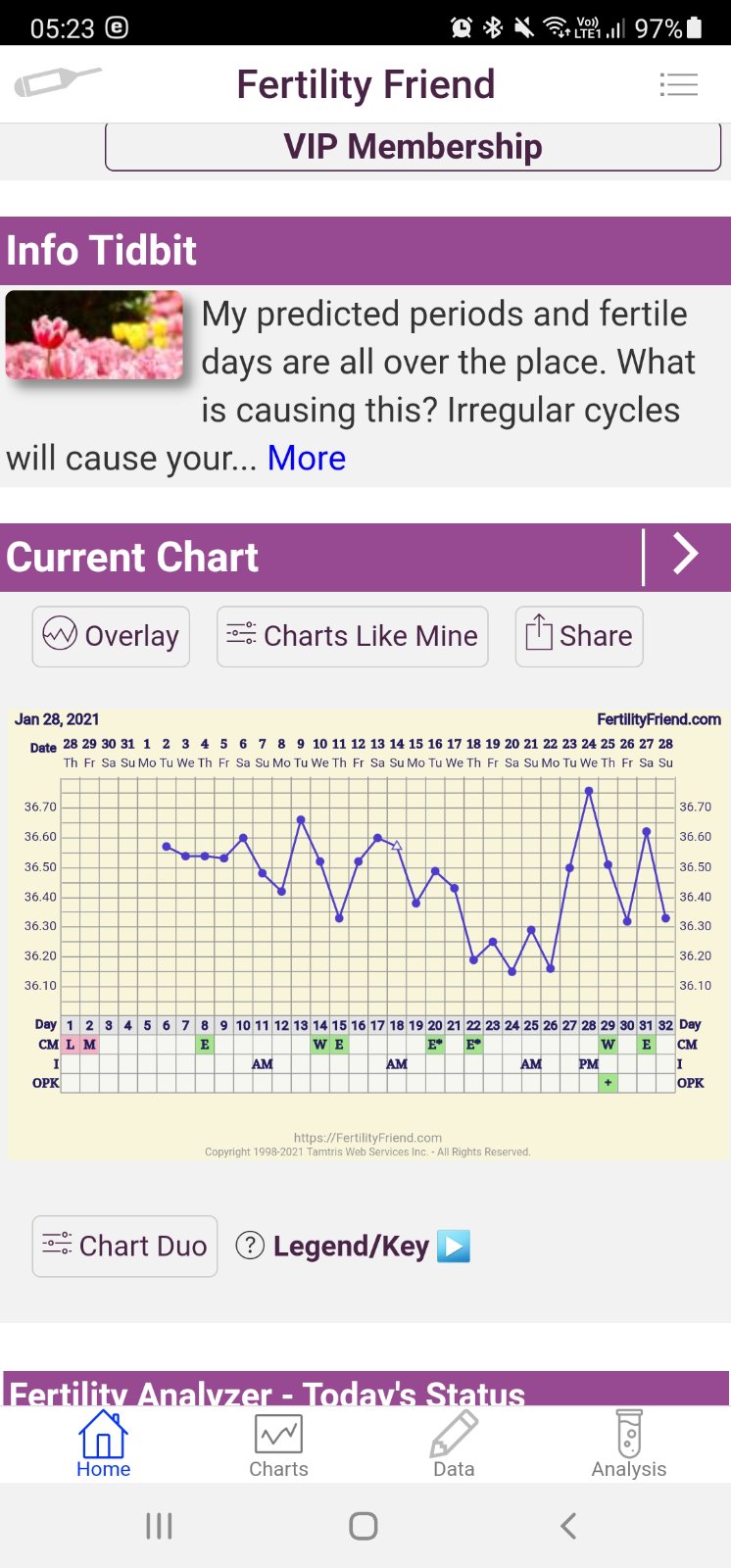Open Chart Duo
731x1568 pixels.
click(124, 1246)
